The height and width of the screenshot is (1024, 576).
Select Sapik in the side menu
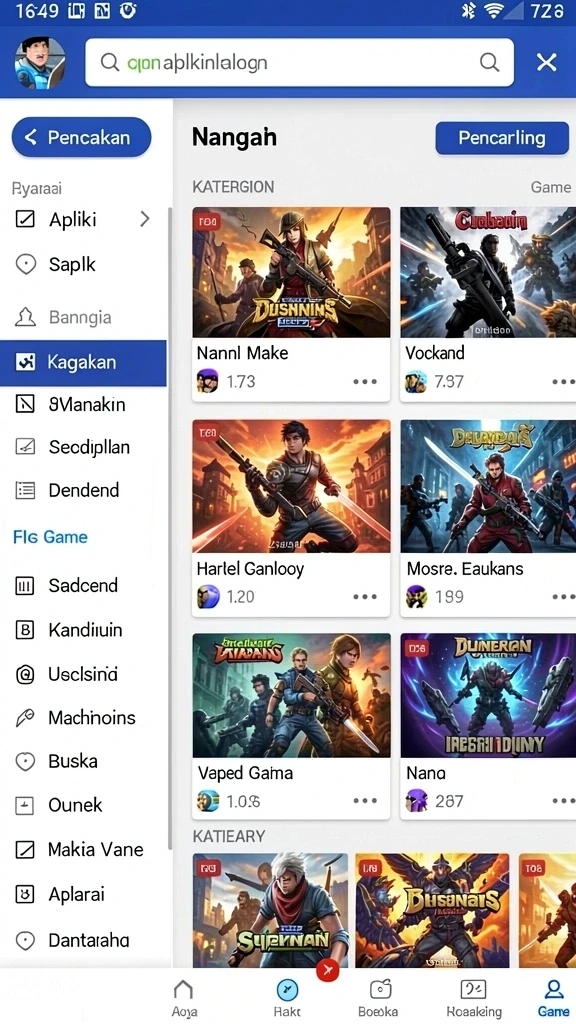click(x=83, y=264)
